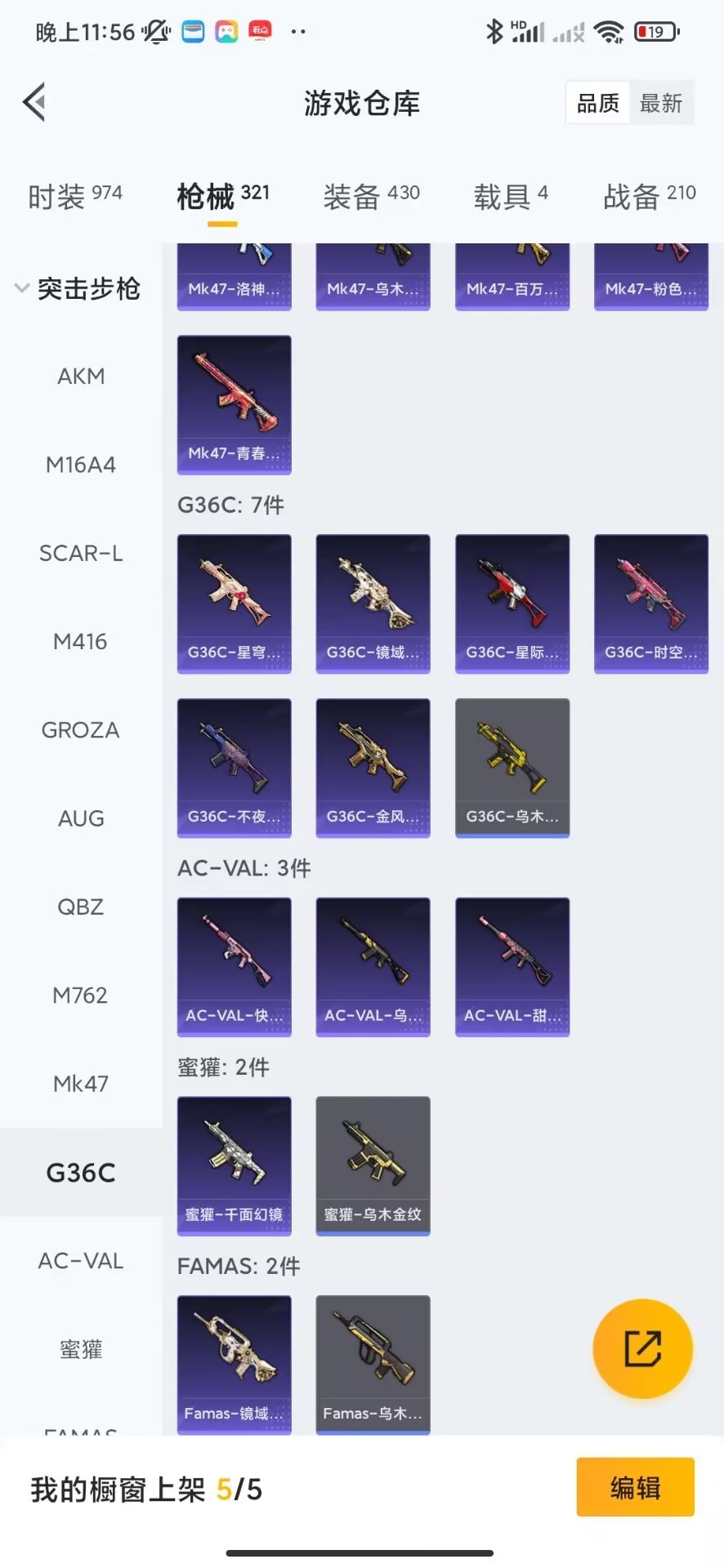
Task: Sort by 品质 in the toggle
Action: 598,103
